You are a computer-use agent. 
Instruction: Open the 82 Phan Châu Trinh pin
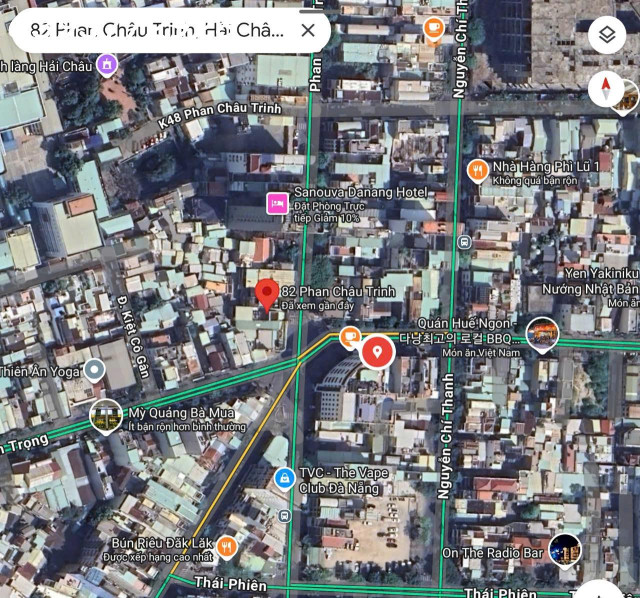click(x=266, y=295)
